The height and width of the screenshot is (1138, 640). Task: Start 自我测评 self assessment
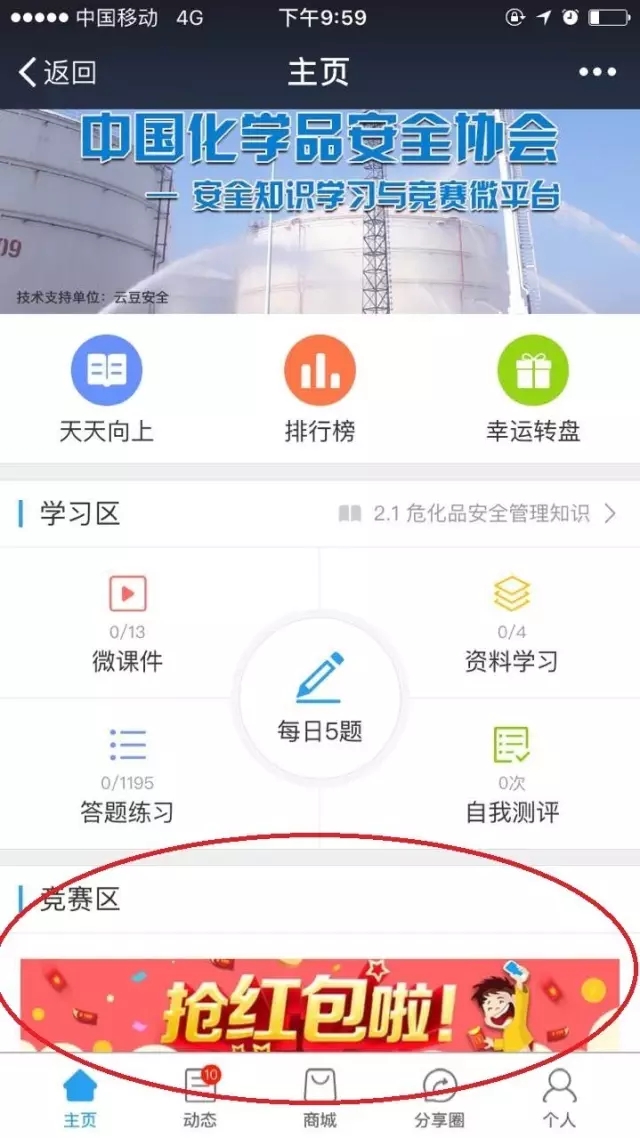(511, 774)
